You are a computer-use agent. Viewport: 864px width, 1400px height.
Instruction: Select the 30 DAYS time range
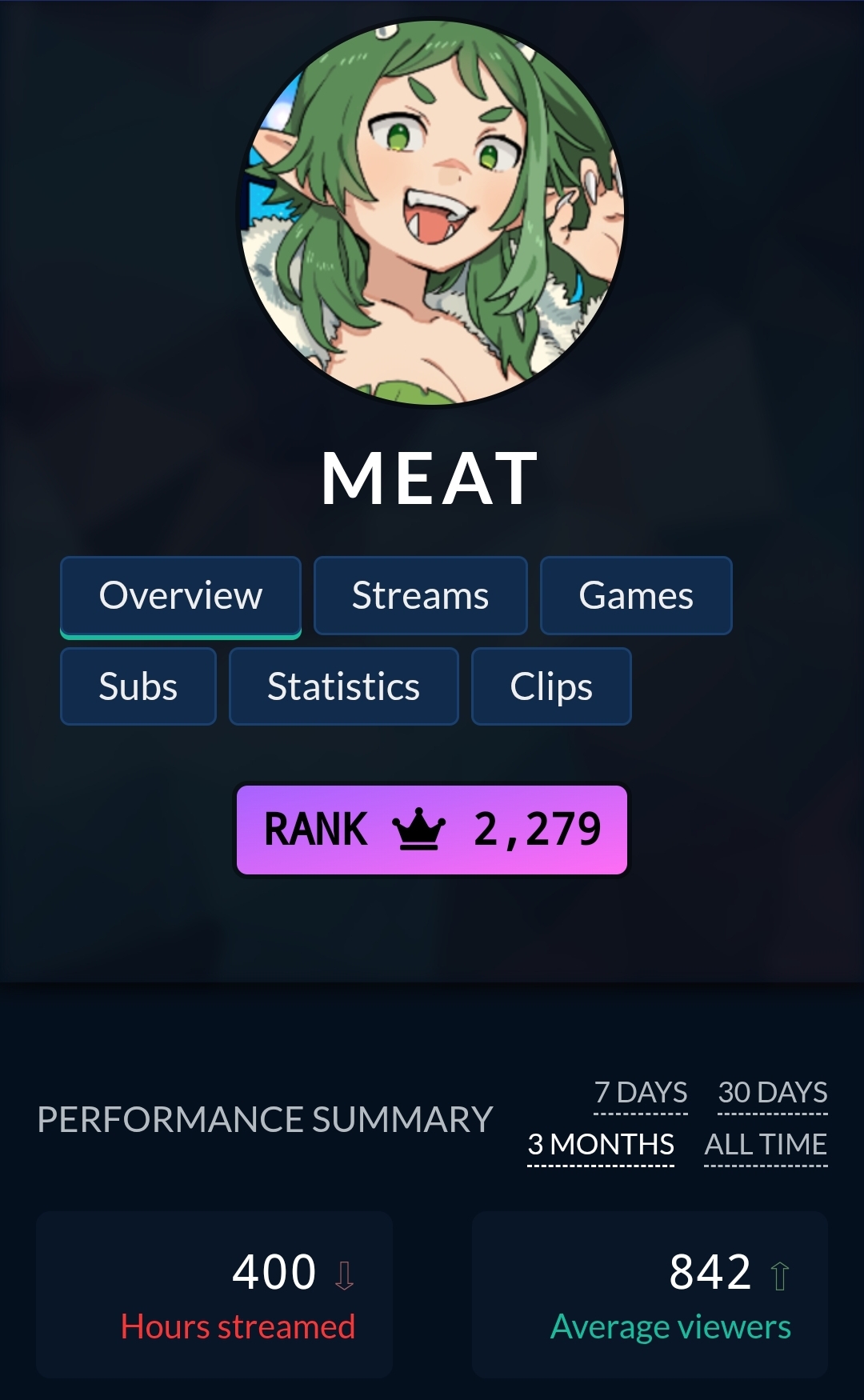(x=773, y=1093)
